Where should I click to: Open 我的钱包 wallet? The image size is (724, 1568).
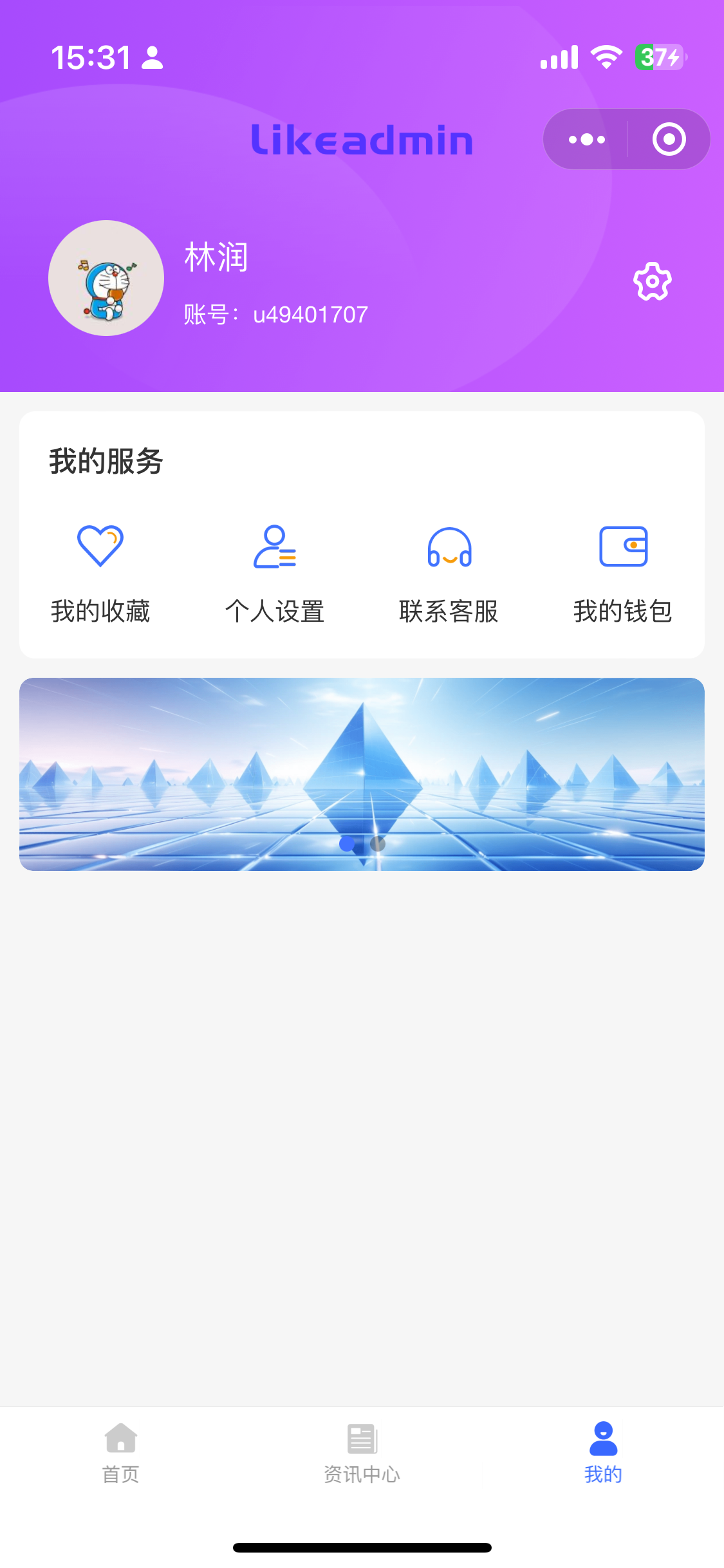pyautogui.click(x=623, y=573)
